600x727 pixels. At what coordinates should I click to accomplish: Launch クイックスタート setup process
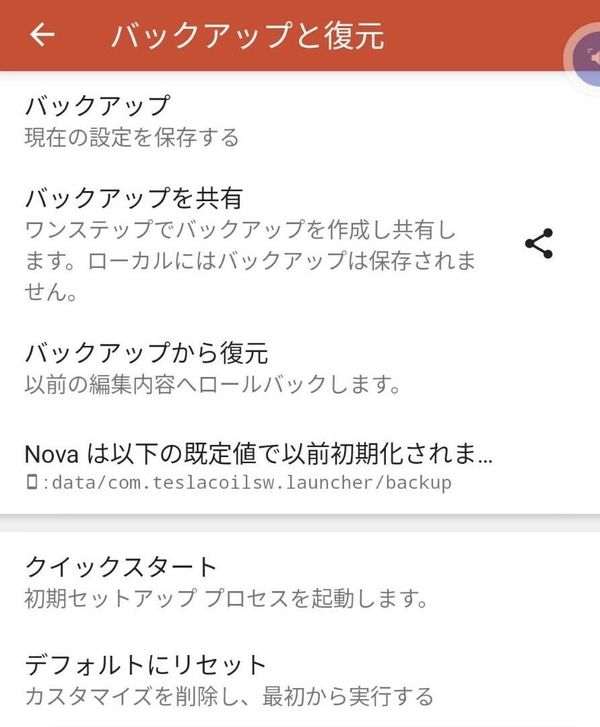300,582
